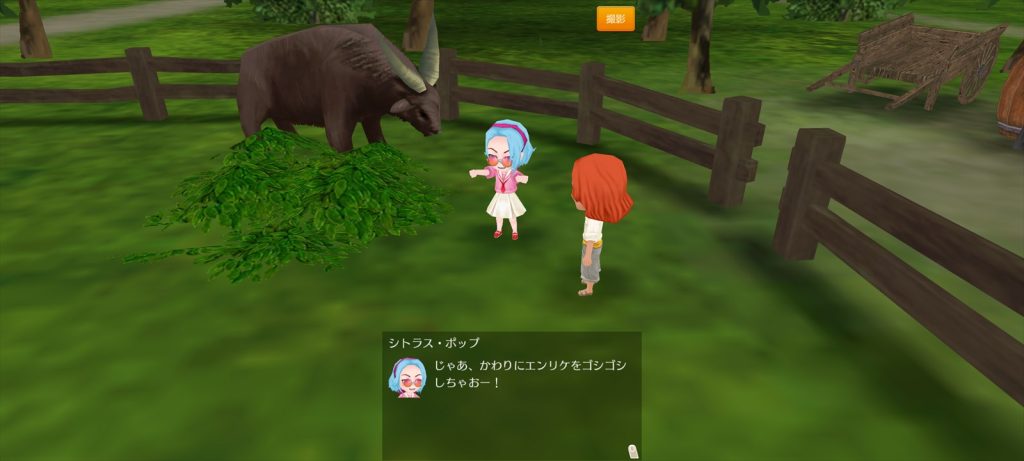1024x461 pixels.
Task: Tap the orange 撮影 screenshot button
Action: 615,19
